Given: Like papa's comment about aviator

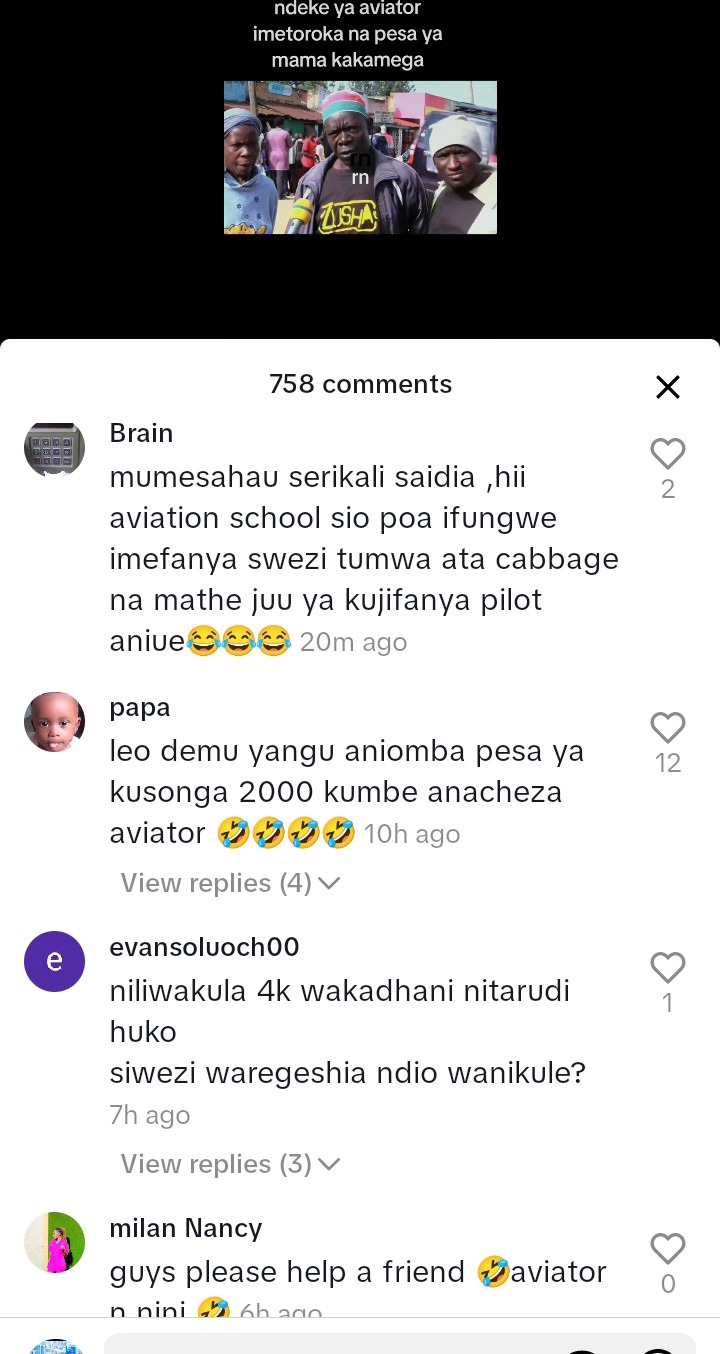Looking at the screenshot, I should coord(667,728).
